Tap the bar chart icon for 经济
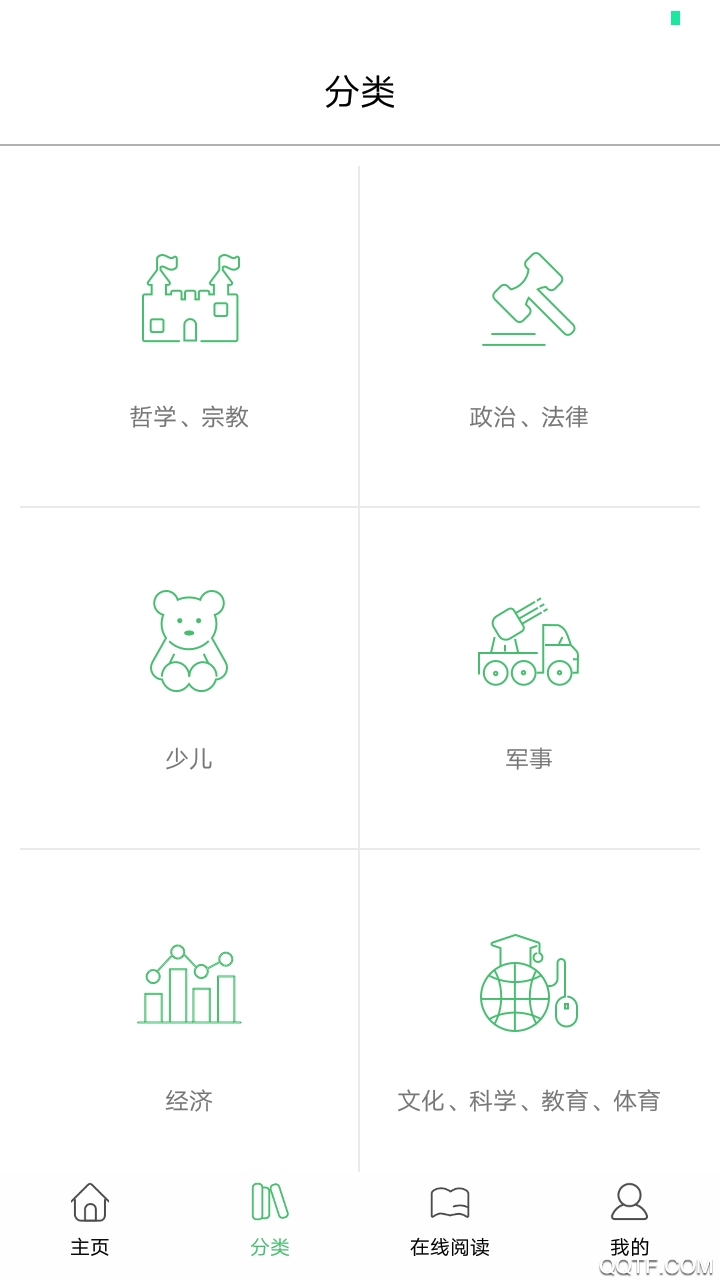This screenshot has height=1280, width=720. pyautogui.click(x=190, y=984)
